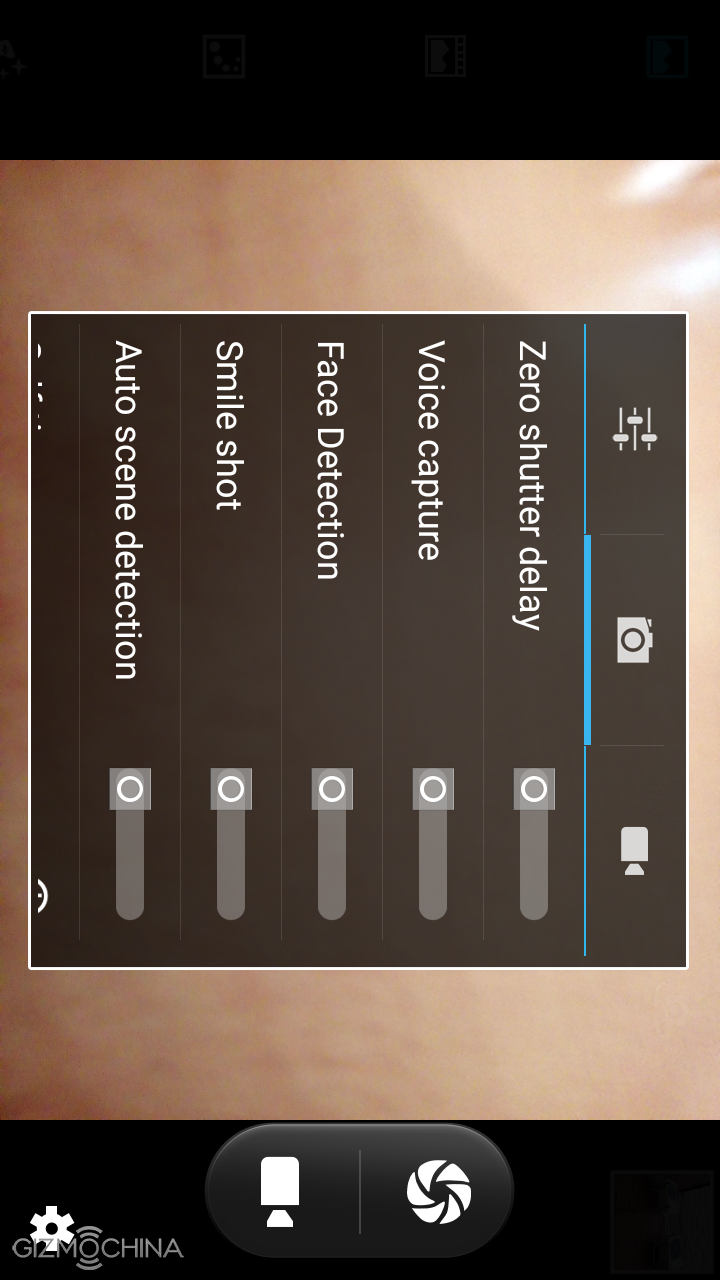Select the camera settings tab
Screen dimensions: 720x1280
(635, 640)
